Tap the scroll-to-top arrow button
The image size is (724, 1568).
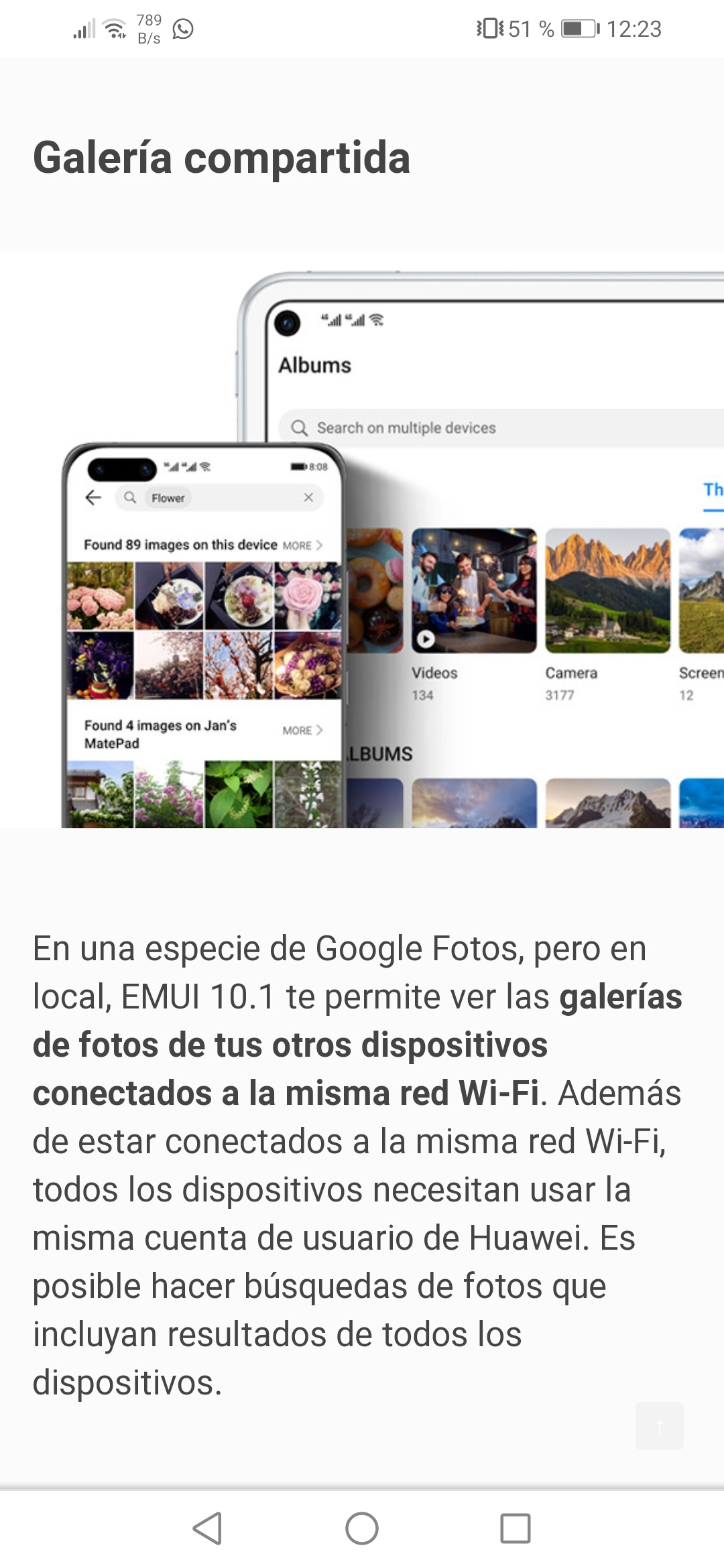click(660, 1426)
